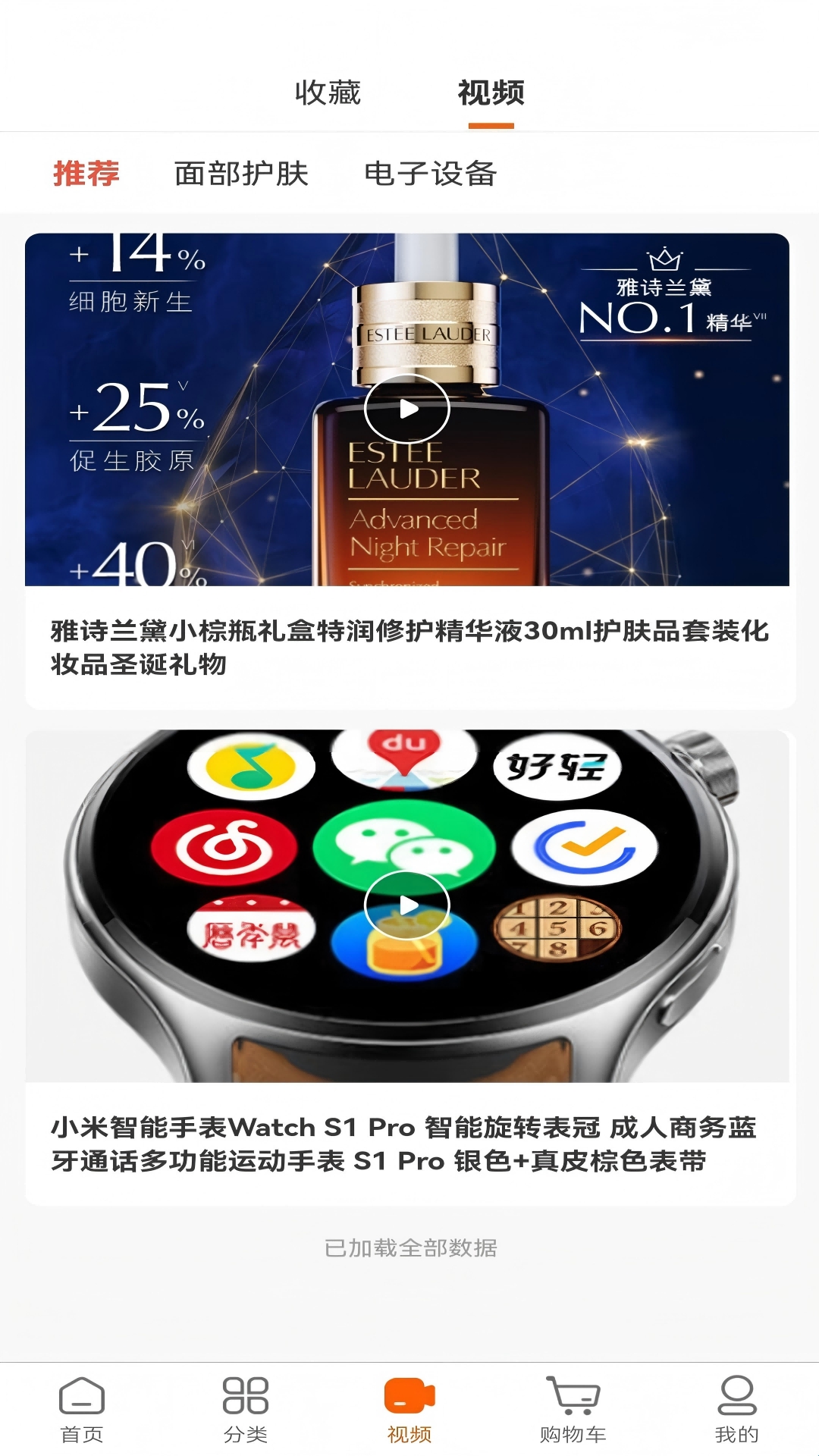The image size is (819, 1456).
Task: Play the Xiaomi Watch S1 Pro video
Action: point(407,905)
